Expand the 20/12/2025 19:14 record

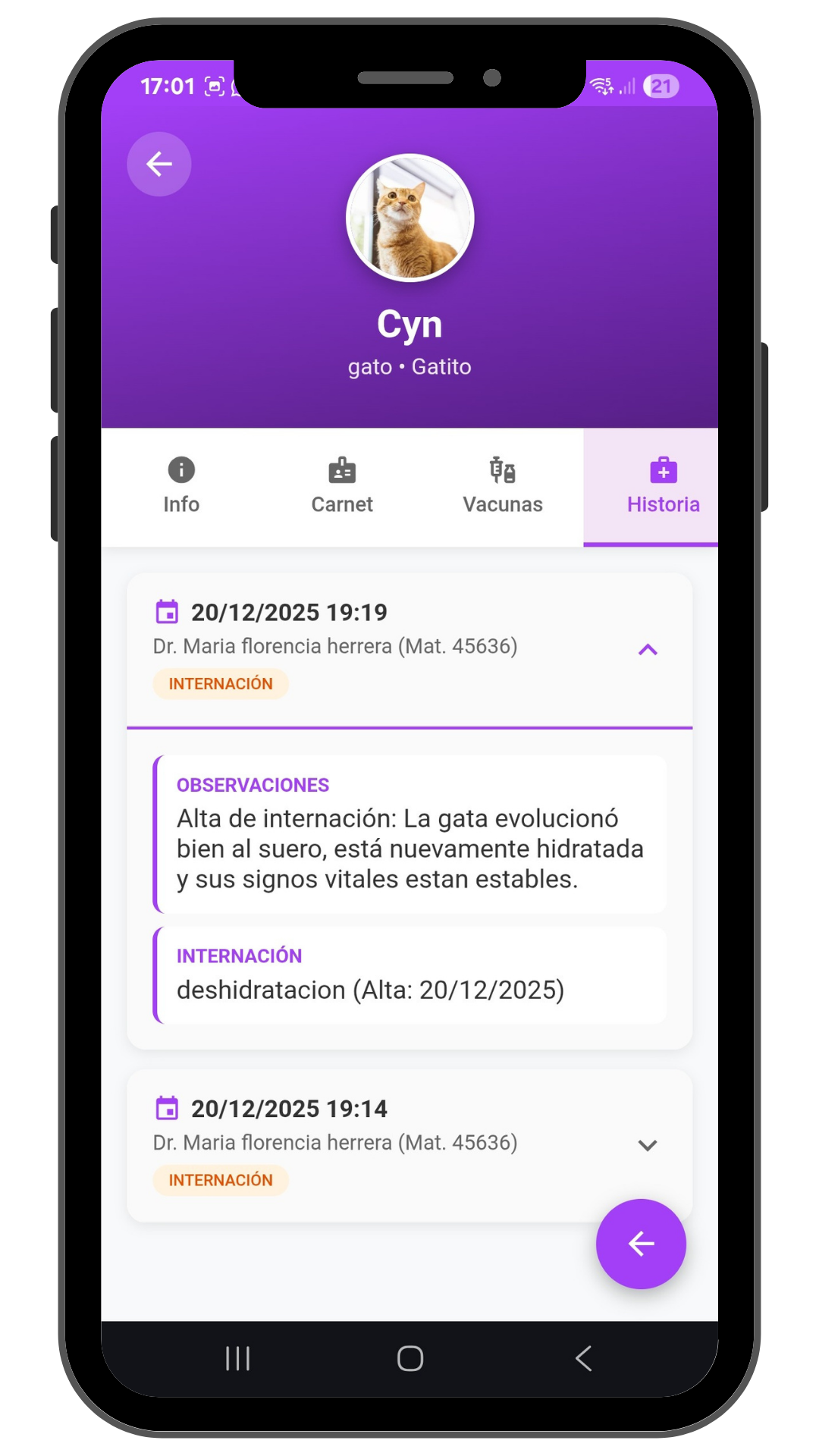[648, 1145]
